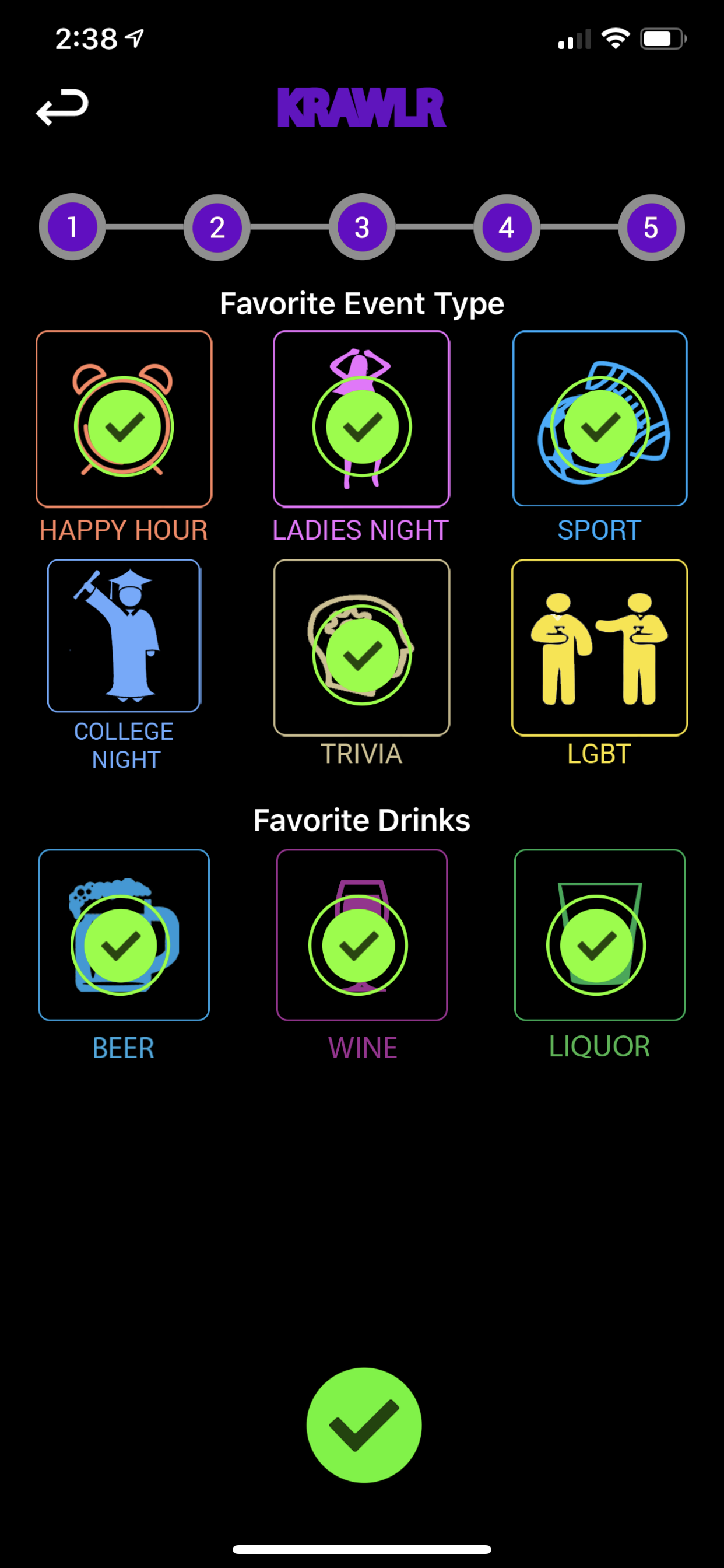Jump to step 4 of setup
Screen dimensions: 724x1568
tap(507, 228)
